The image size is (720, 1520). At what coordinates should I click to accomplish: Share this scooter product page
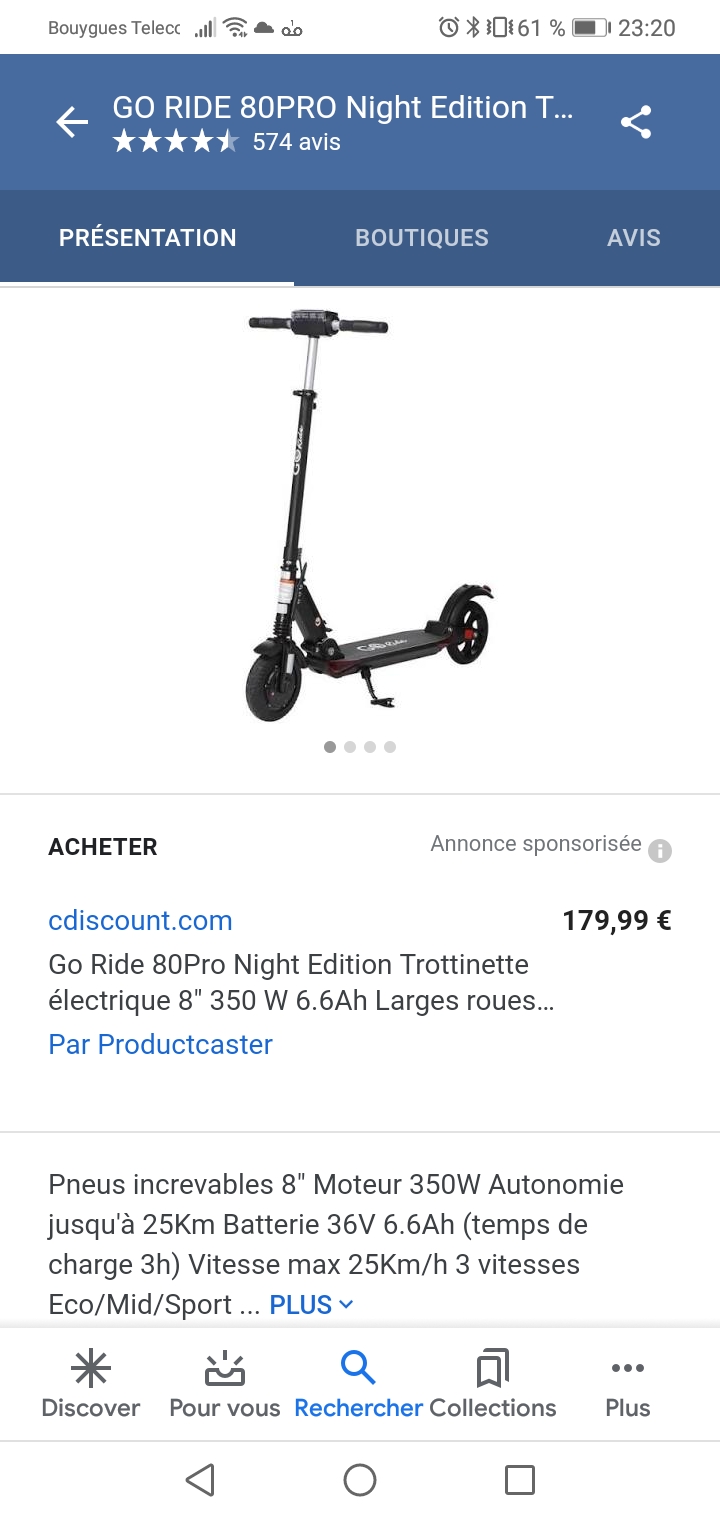point(636,123)
